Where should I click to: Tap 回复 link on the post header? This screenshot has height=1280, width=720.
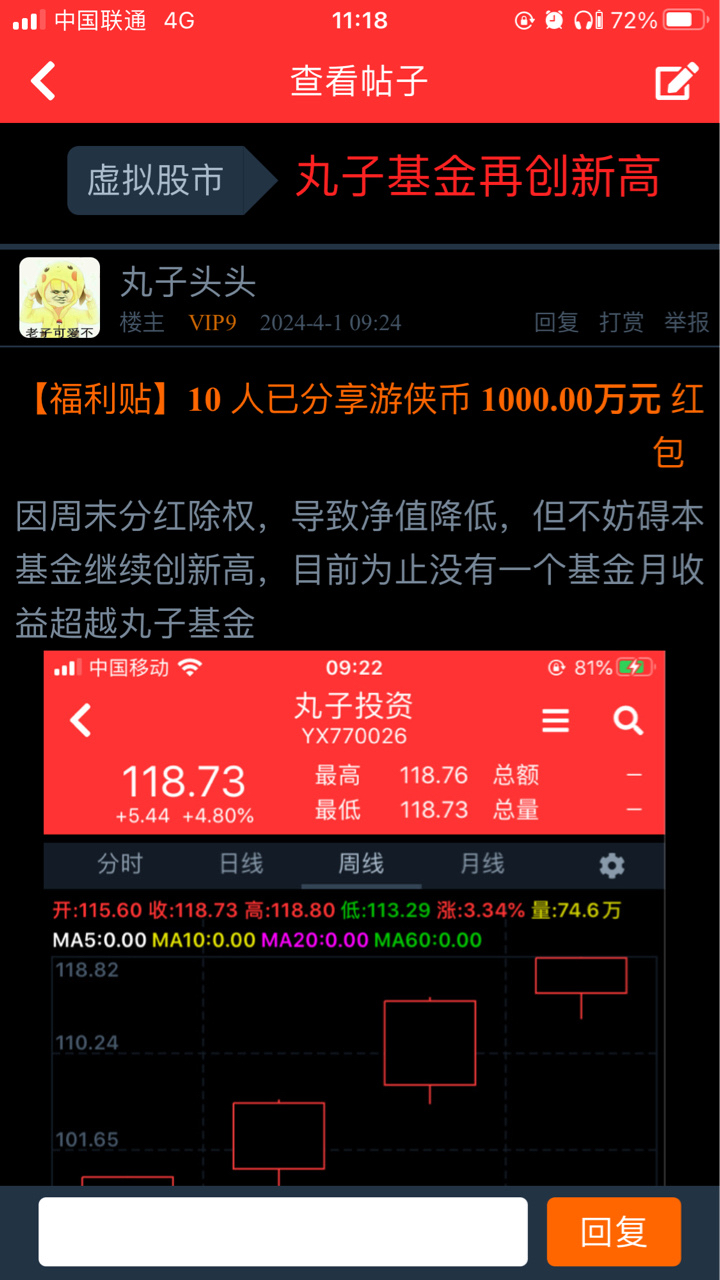click(x=556, y=322)
